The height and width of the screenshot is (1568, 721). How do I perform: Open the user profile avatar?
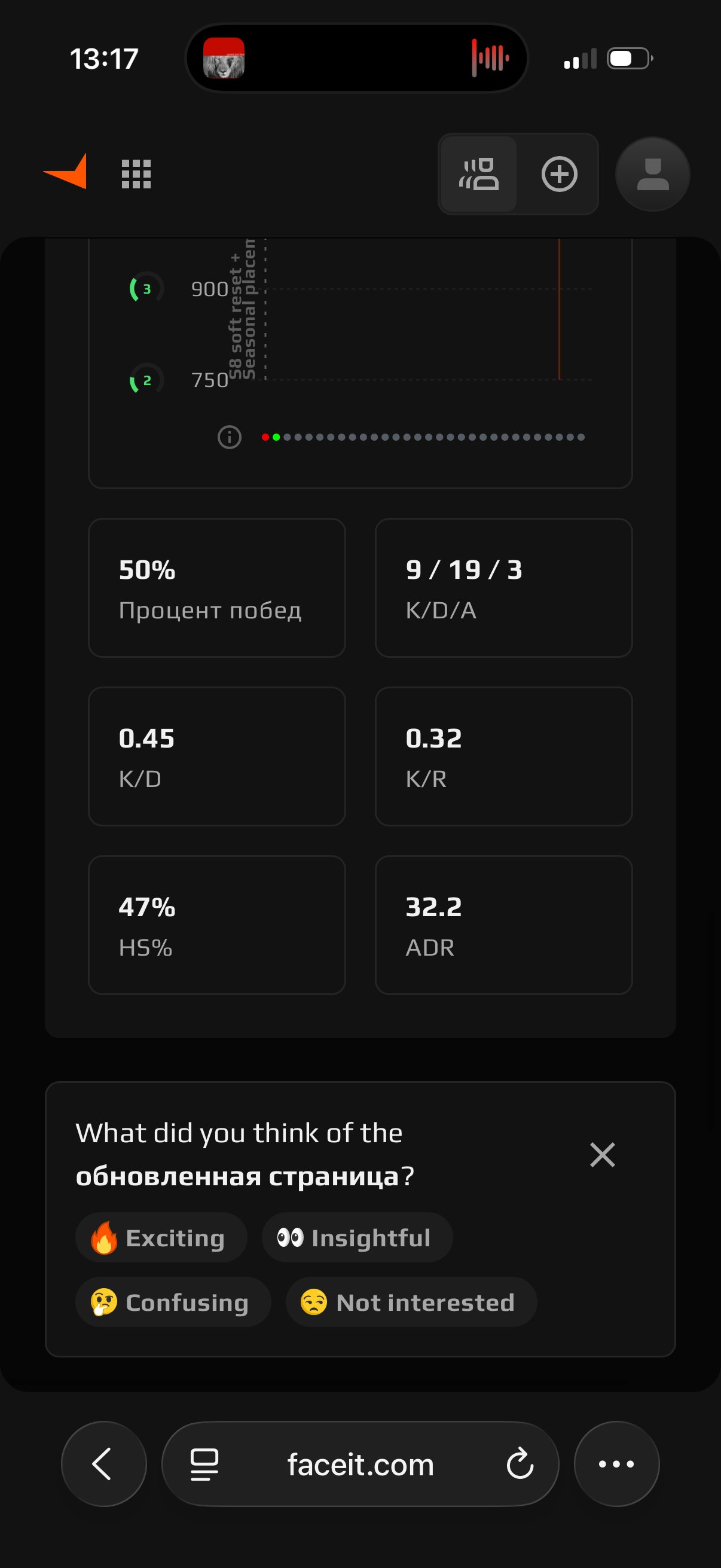coord(652,174)
